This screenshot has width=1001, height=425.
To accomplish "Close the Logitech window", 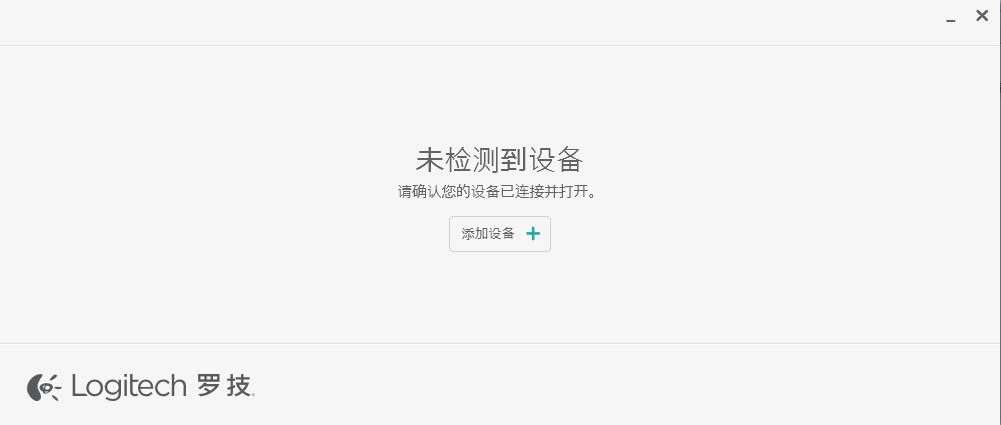I will [981, 16].
